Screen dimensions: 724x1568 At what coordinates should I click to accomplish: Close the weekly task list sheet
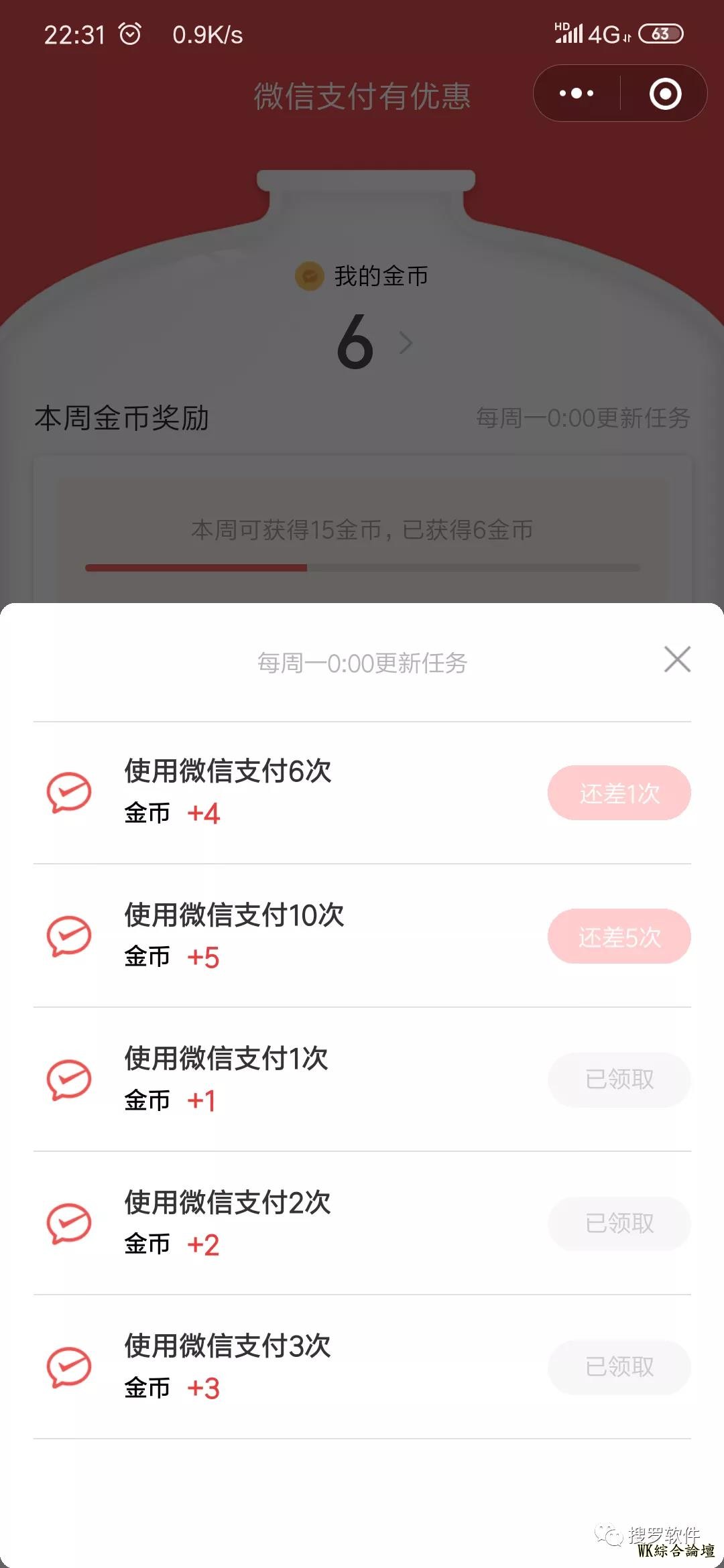677,659
